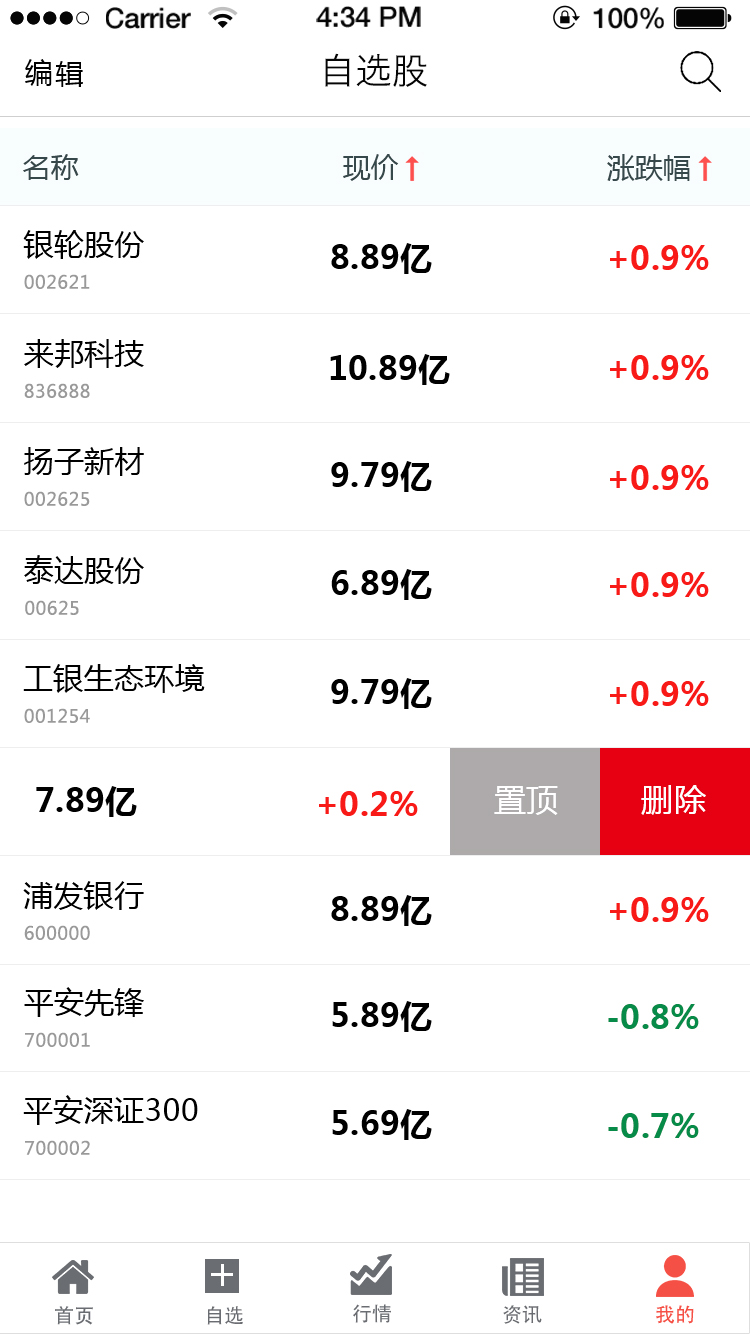Open the search magnifier icon
This screenshot has width=750, height=1334.
click(x=700, y=72)
